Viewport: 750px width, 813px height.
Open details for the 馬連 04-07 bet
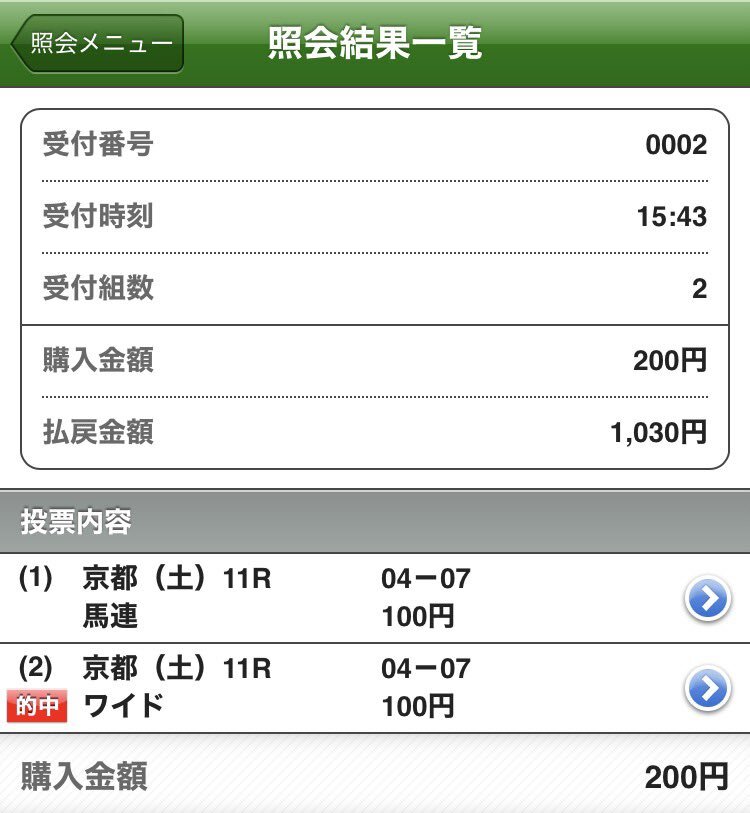(707, 599)
